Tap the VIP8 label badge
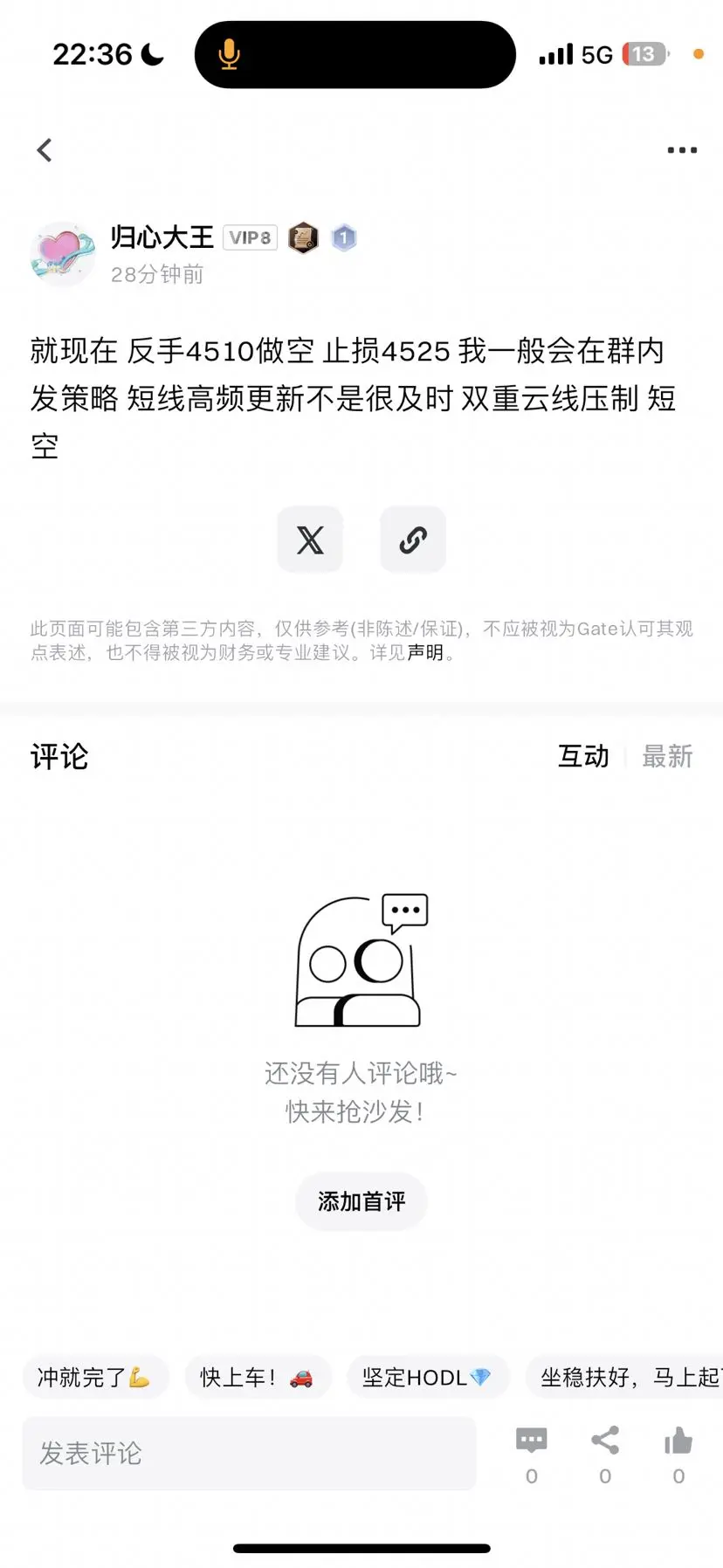The height and width of the screenshot is (1568, 723). click(250, 237)
